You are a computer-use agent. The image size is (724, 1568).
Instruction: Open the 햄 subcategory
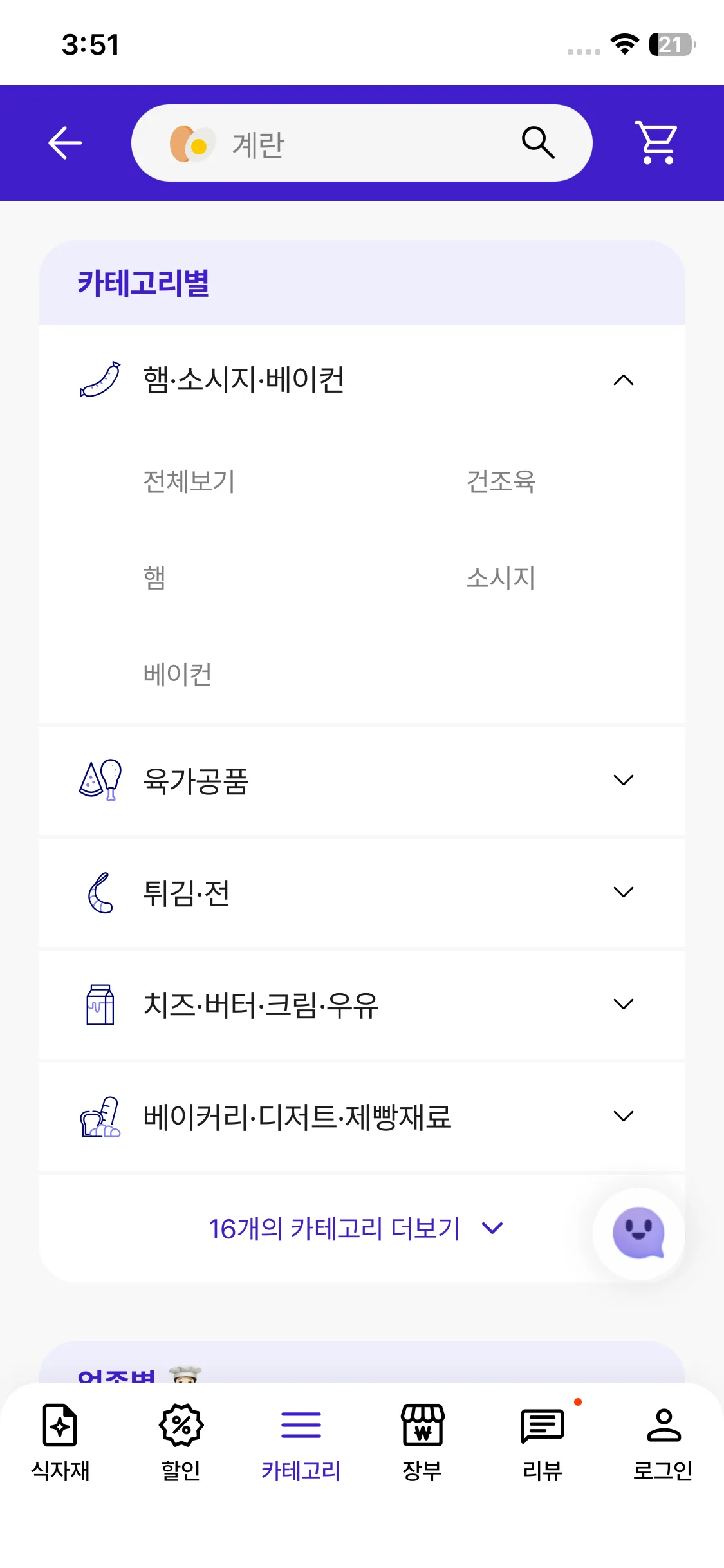pyautogui.click(x=154, y=578)
